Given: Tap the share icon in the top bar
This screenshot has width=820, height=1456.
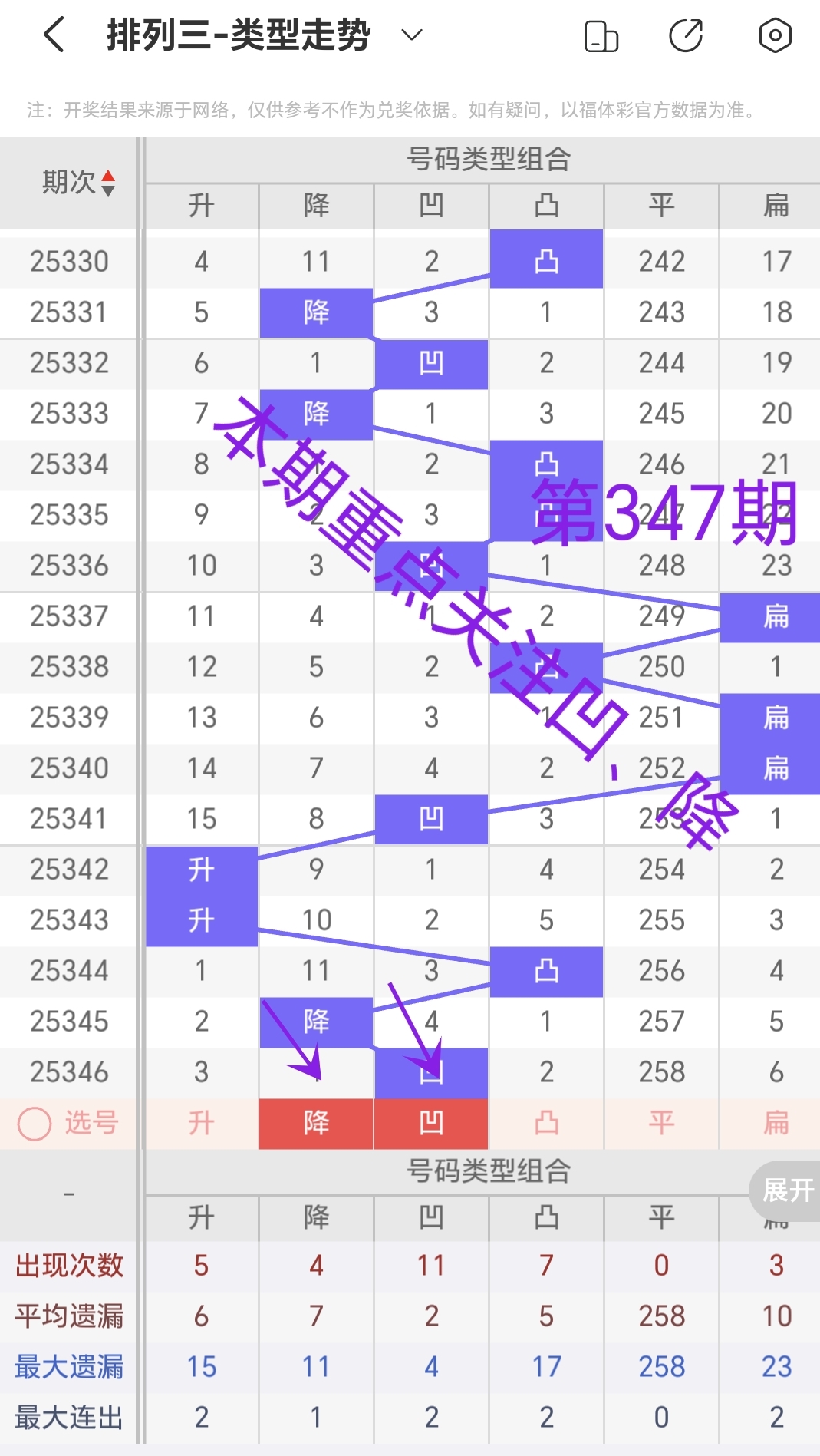Looking at the screenshot, I should 687,35.
